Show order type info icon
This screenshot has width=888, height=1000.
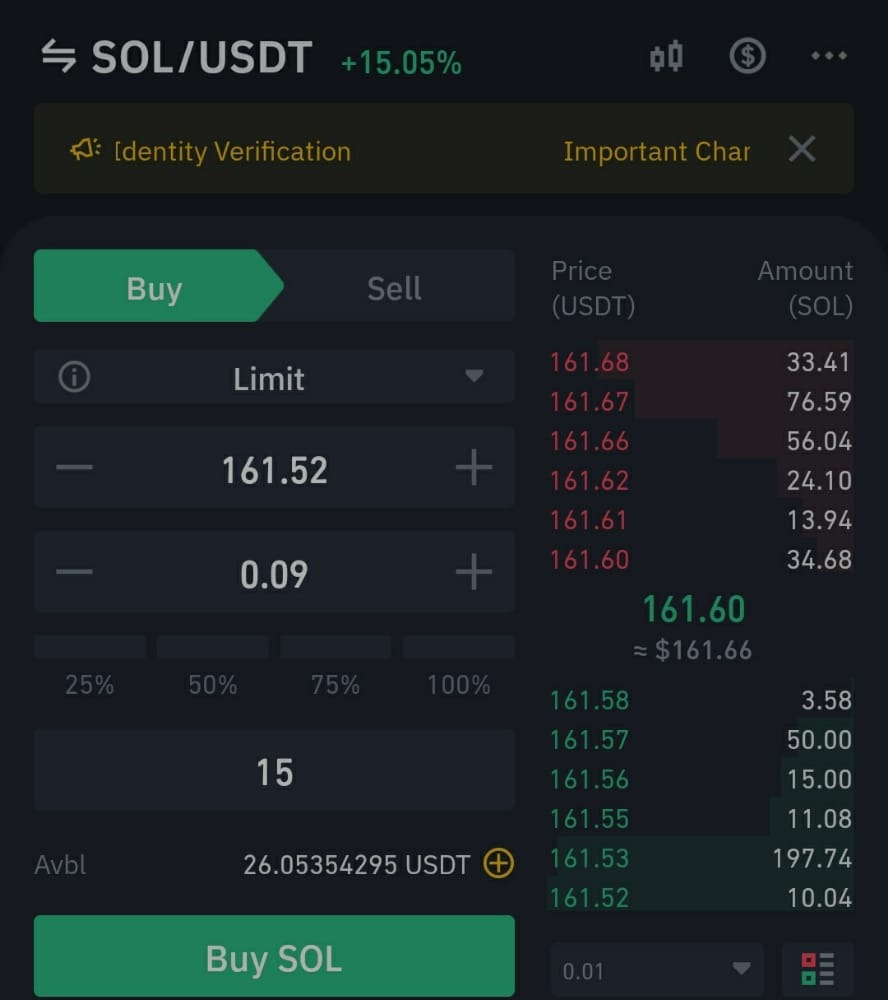[x=74, y=377]
